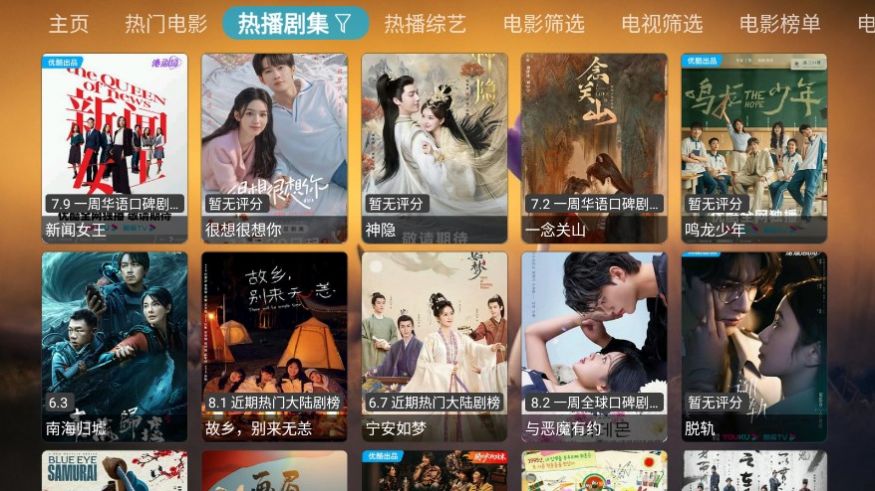875x491 pixels.
Task: Open the 电影榜单 tab
Action: (779, 24)
